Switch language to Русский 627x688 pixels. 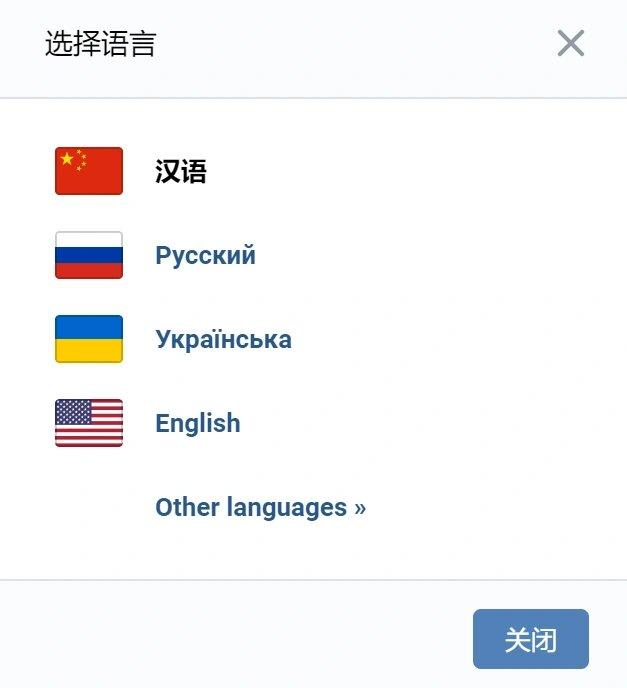point(205,255)
